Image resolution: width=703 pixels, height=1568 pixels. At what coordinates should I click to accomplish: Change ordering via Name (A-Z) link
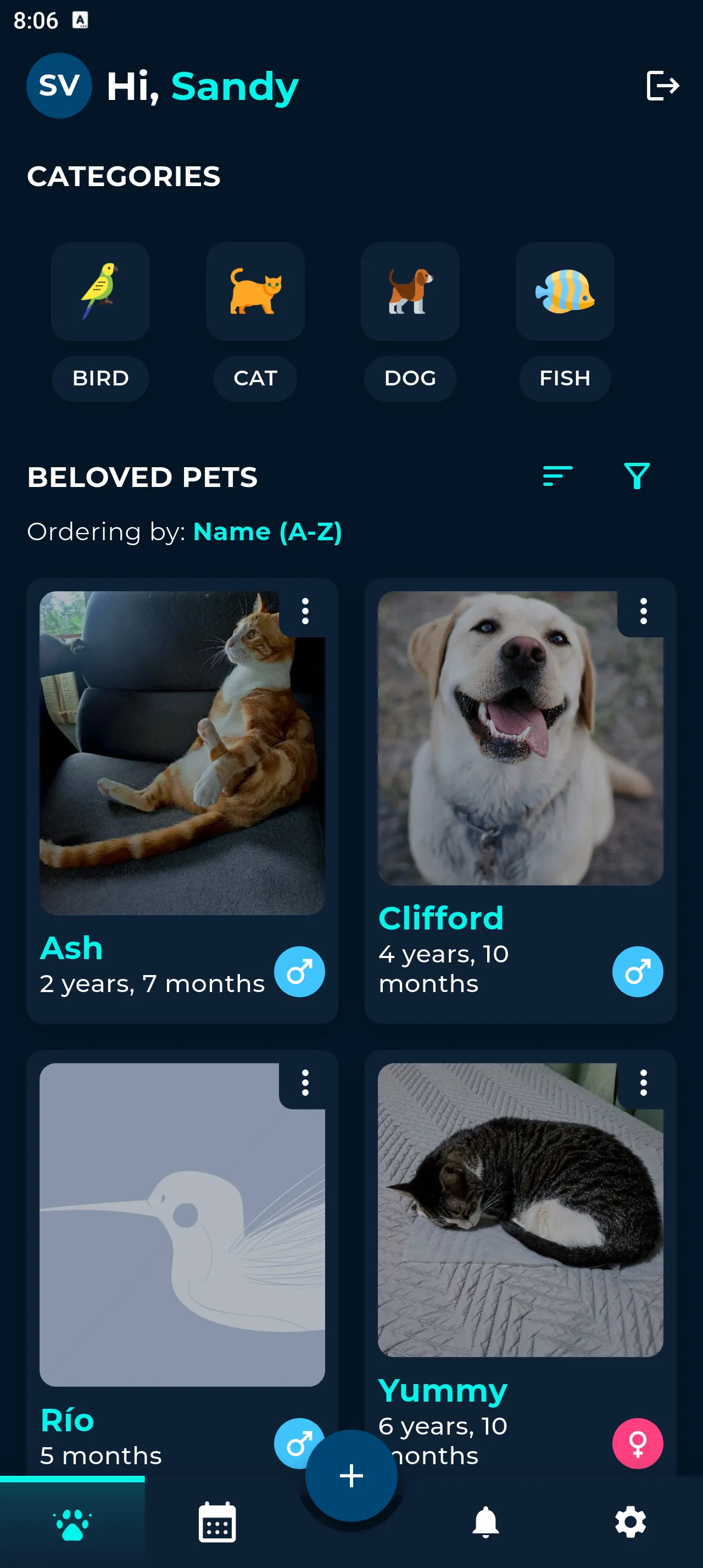pyautogui.click(x=268, y=531)
